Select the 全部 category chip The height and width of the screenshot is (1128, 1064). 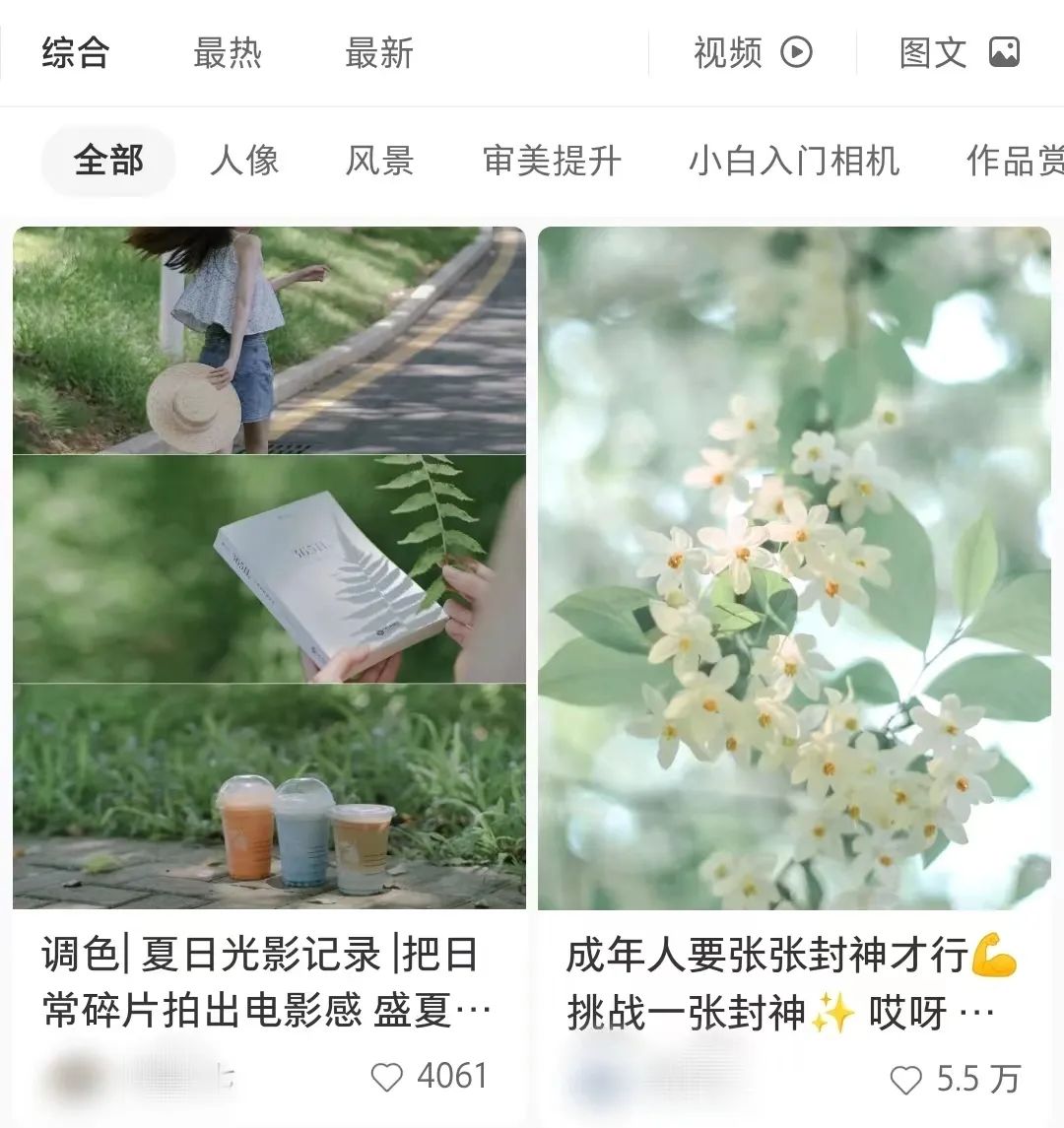click(x=108, y=161)
